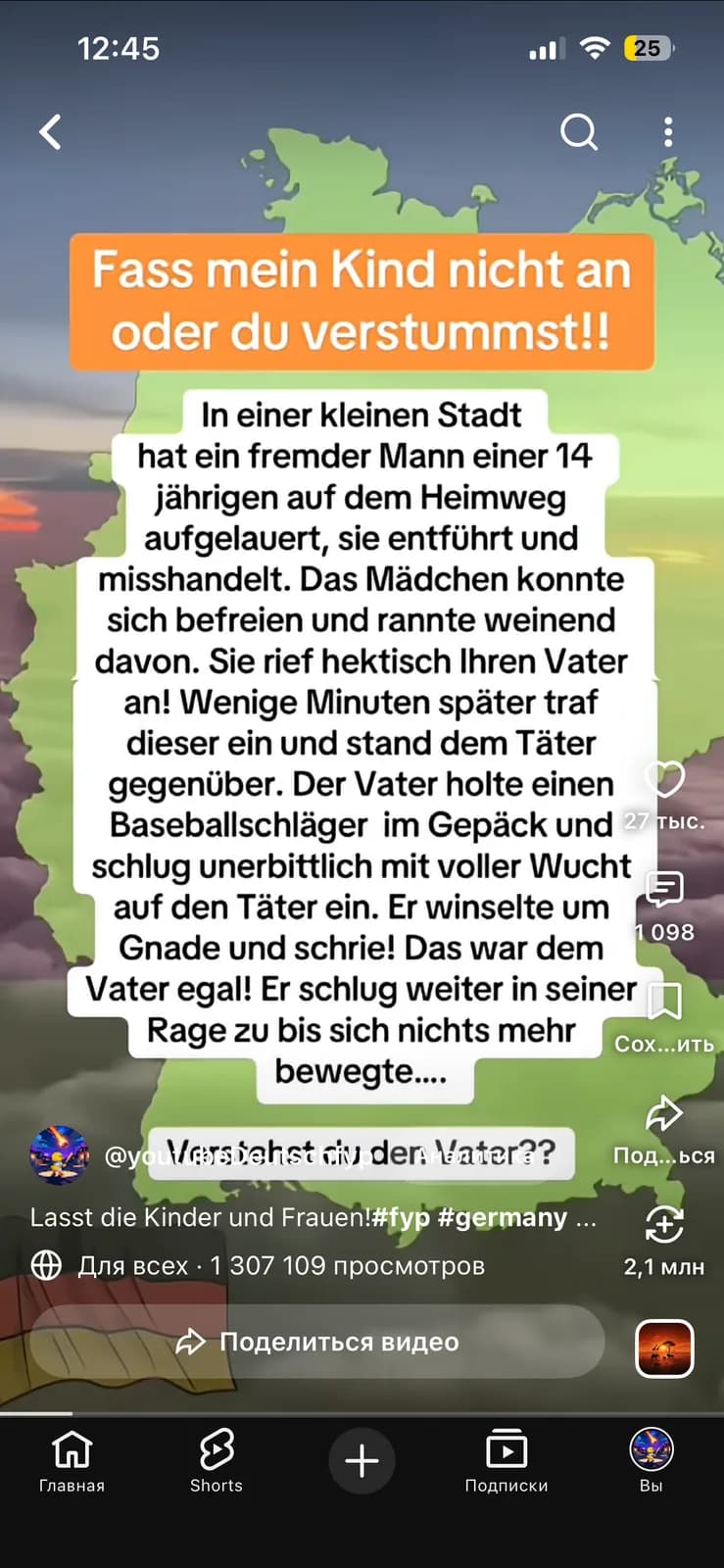Open the channel avatar above the caption

59,1155
